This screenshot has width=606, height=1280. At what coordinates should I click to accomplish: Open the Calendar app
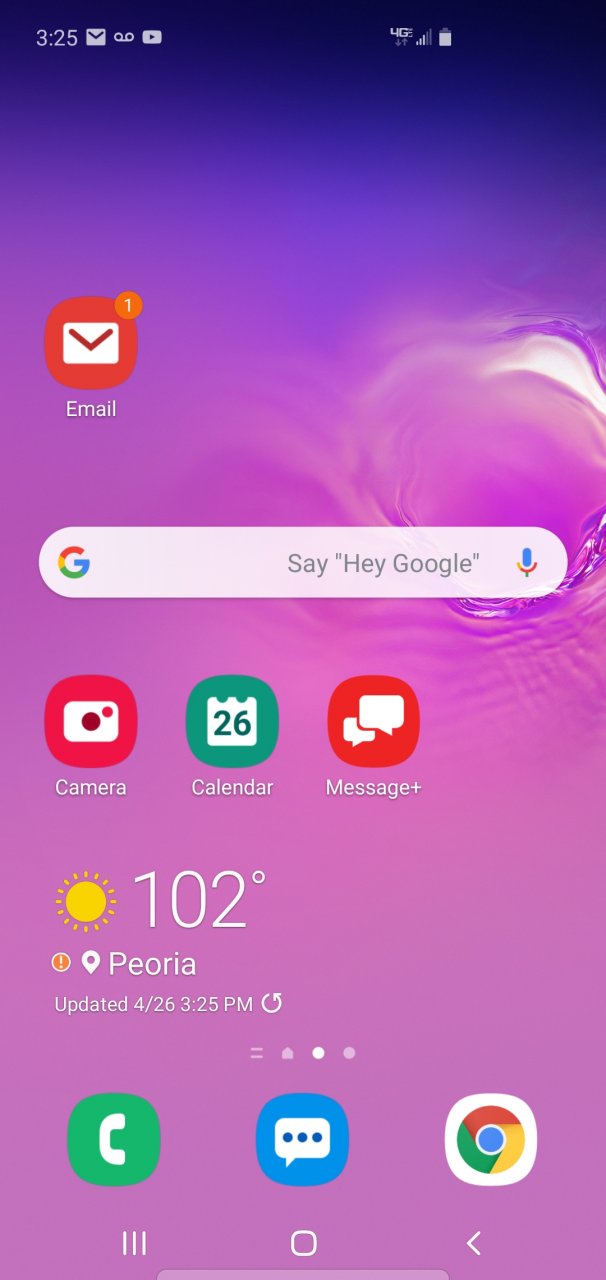pyautogui.click(x=232, y=722)
